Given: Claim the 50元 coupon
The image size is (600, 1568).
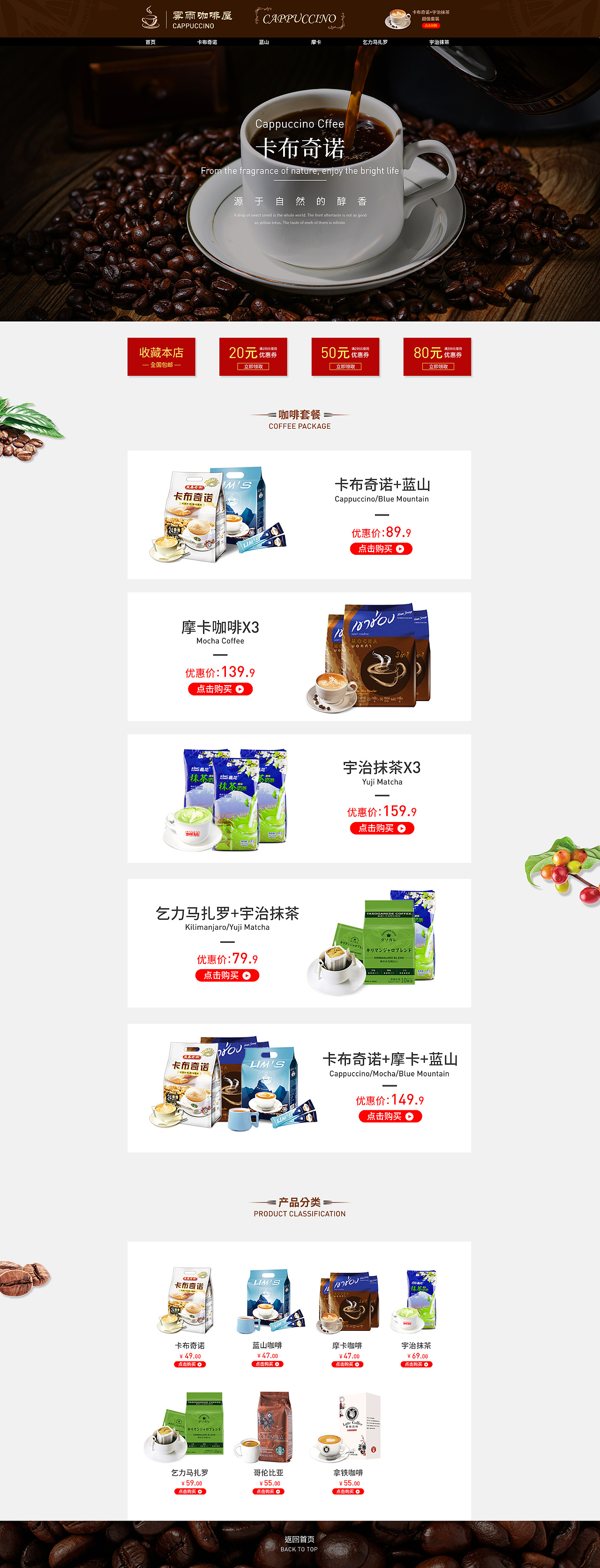Looking at the screenshot, I should [x=345, y=366].
